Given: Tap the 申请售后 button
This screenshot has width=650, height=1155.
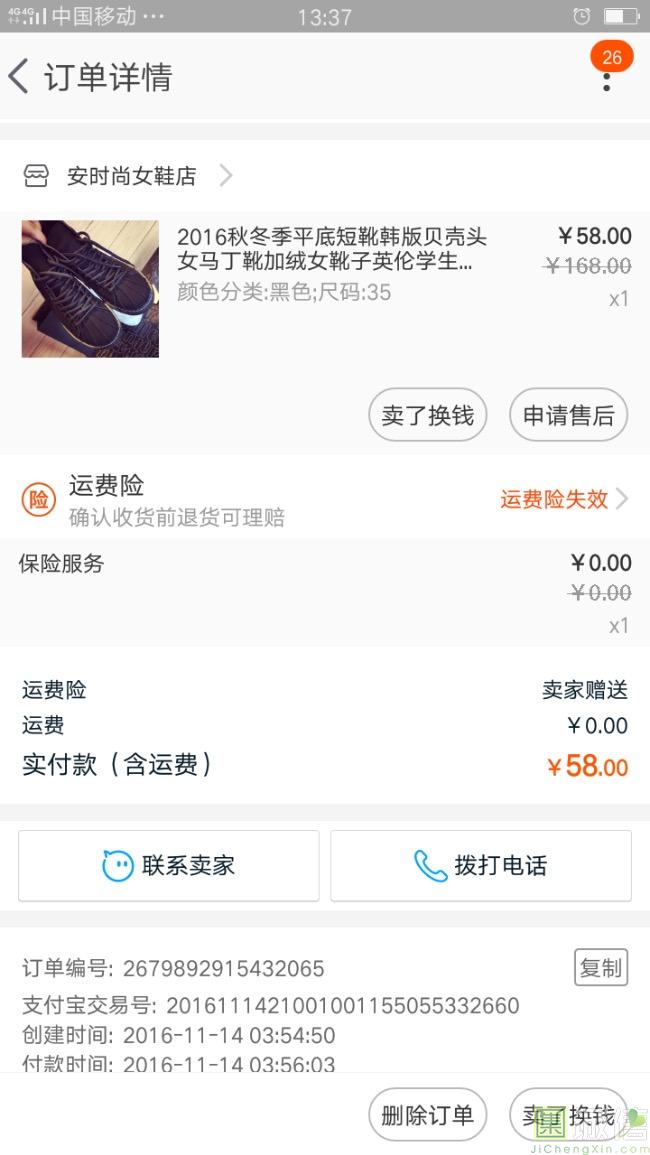Looking at the screenshot, I should [568, 415].
